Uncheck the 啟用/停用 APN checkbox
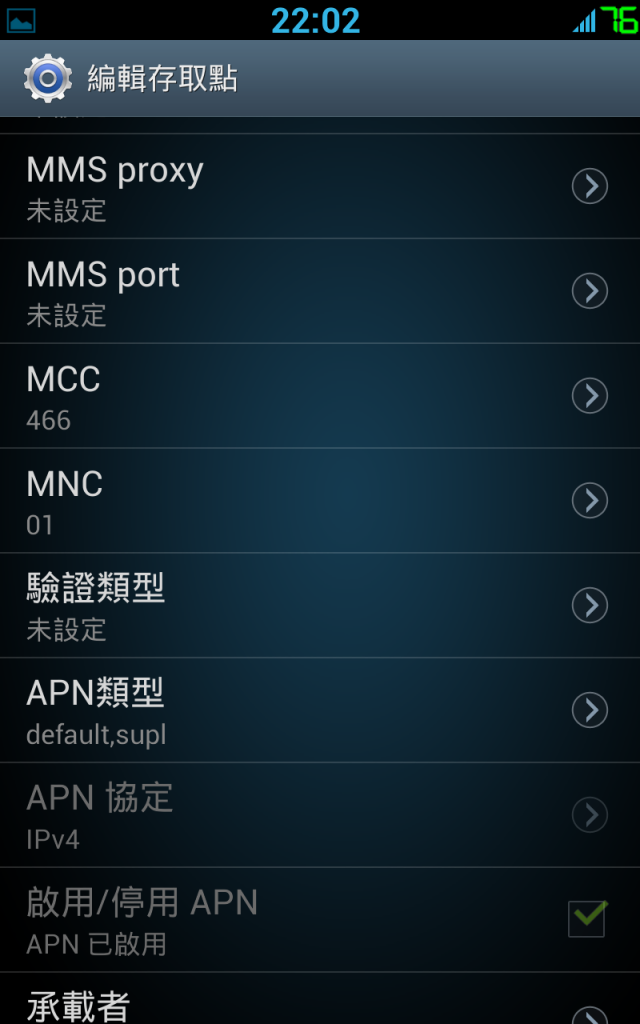The height and width of the screenshot is (1024, 640). click(588, 918)
